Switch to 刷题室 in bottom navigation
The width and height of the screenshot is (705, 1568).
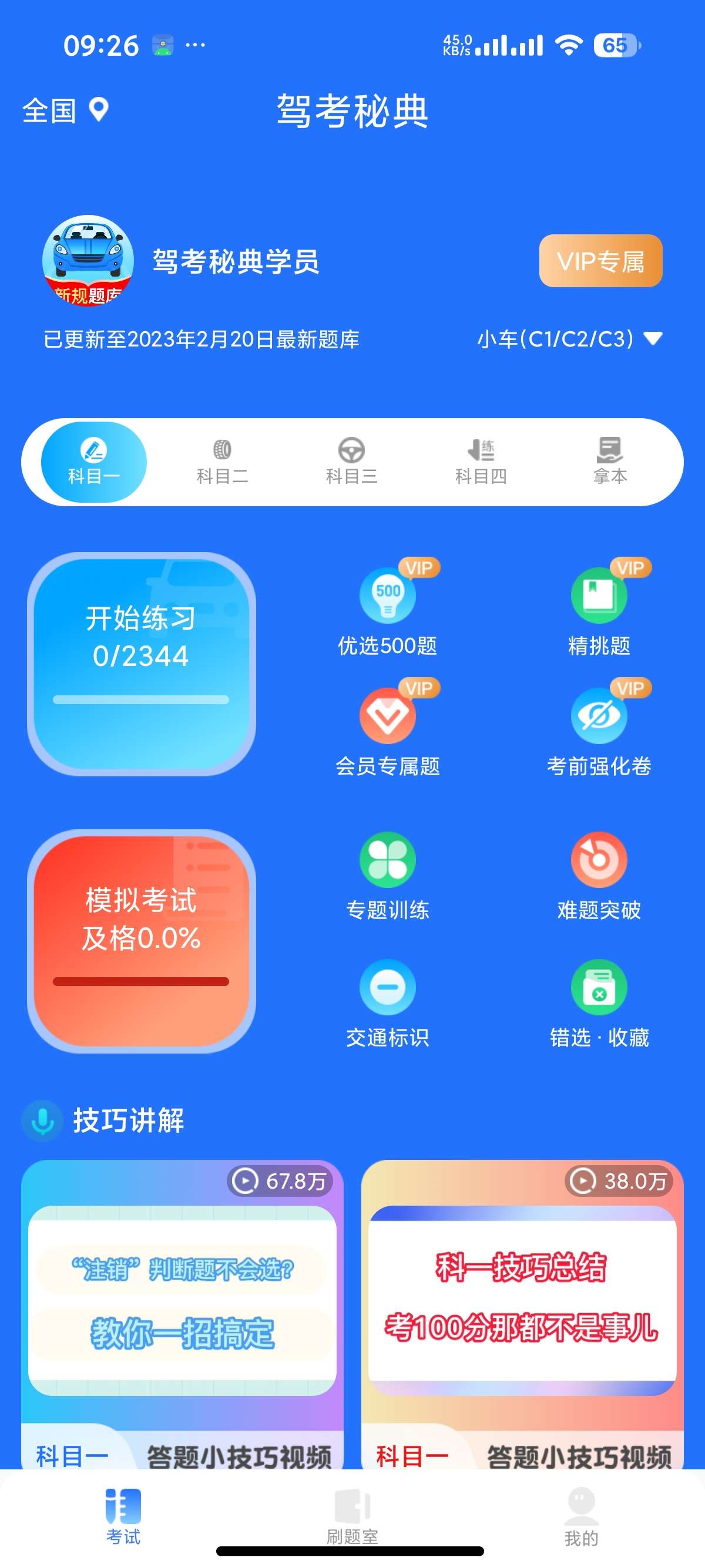click(x=352, y=1516)
